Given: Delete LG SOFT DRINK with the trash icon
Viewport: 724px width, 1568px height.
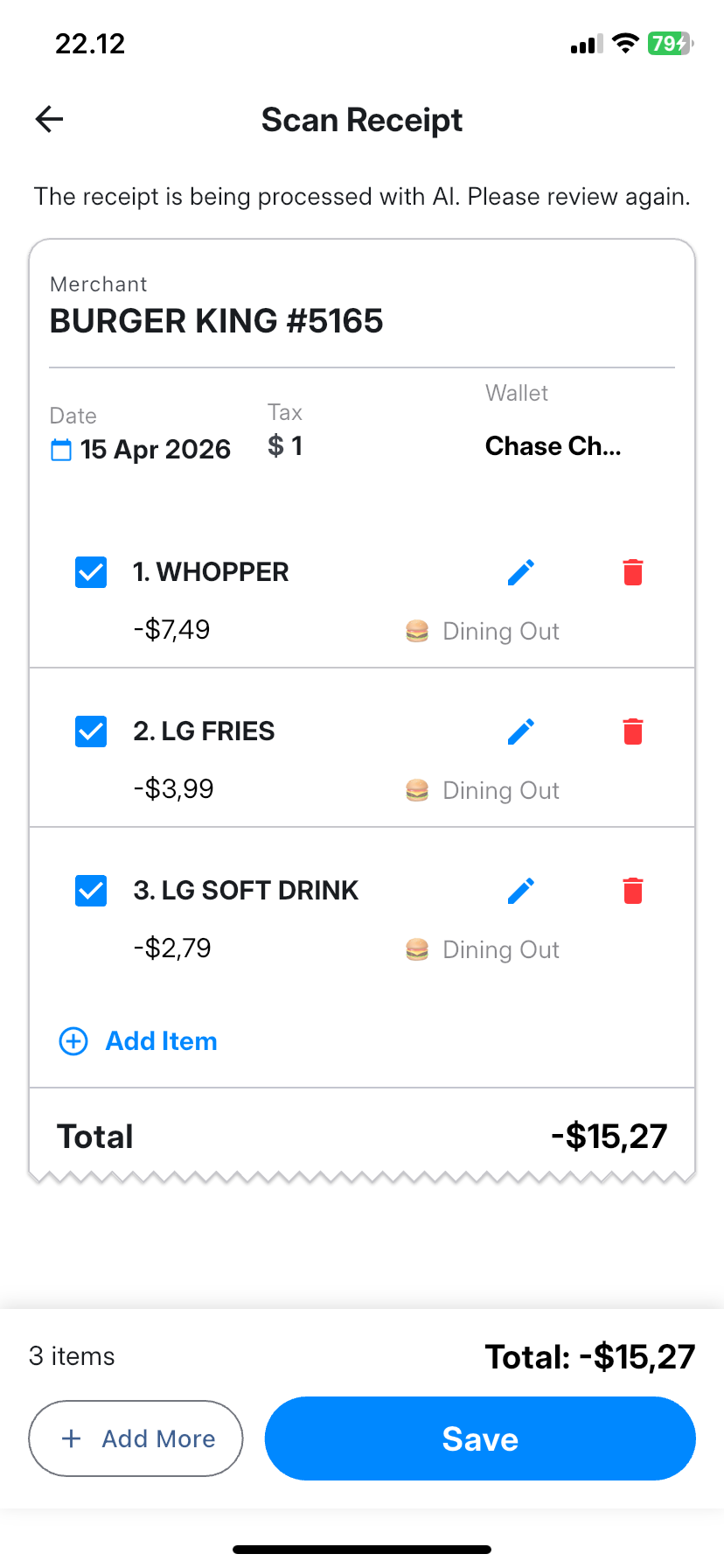Looking at the screenshot, I should pyautogui.click(x=632, y=890).
